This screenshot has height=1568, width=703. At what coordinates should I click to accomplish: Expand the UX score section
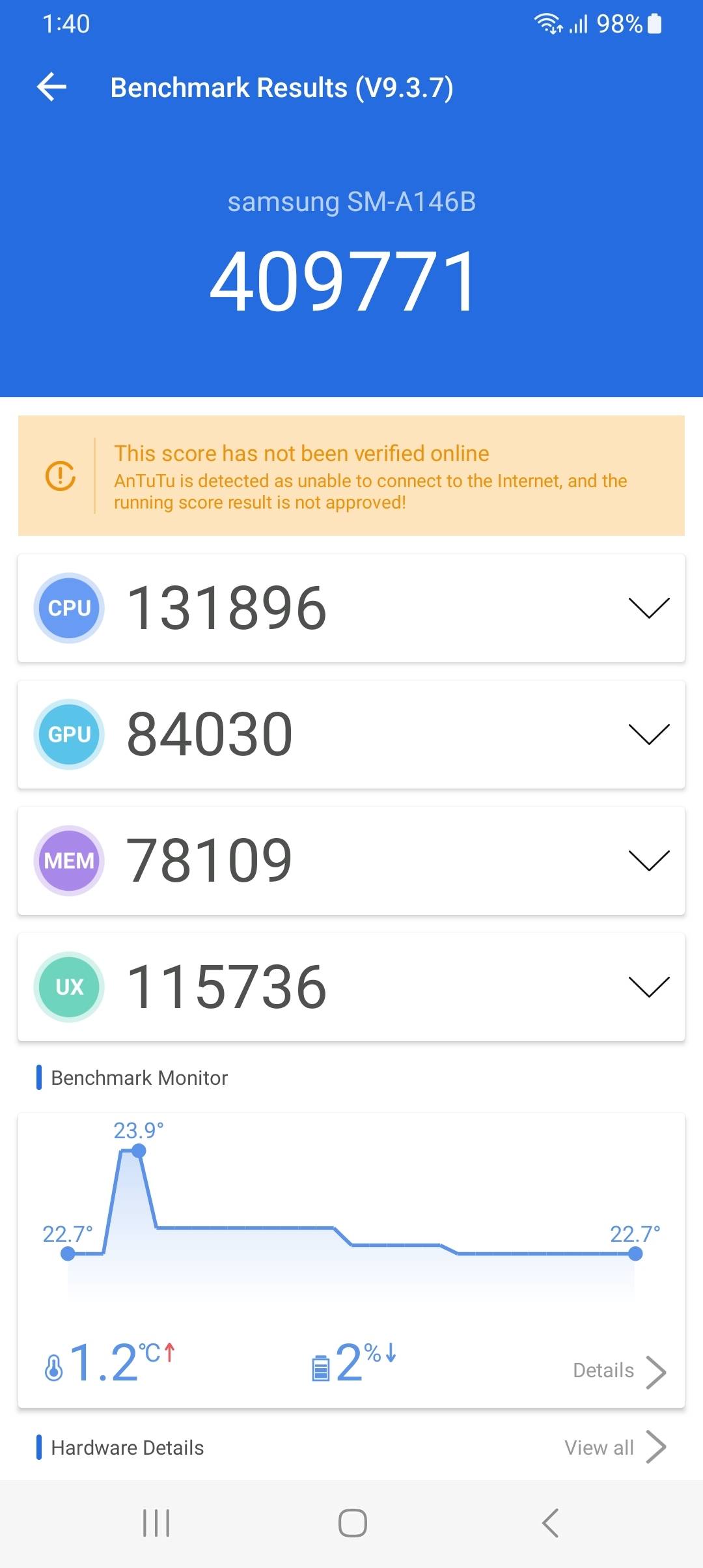pos(648,987)
